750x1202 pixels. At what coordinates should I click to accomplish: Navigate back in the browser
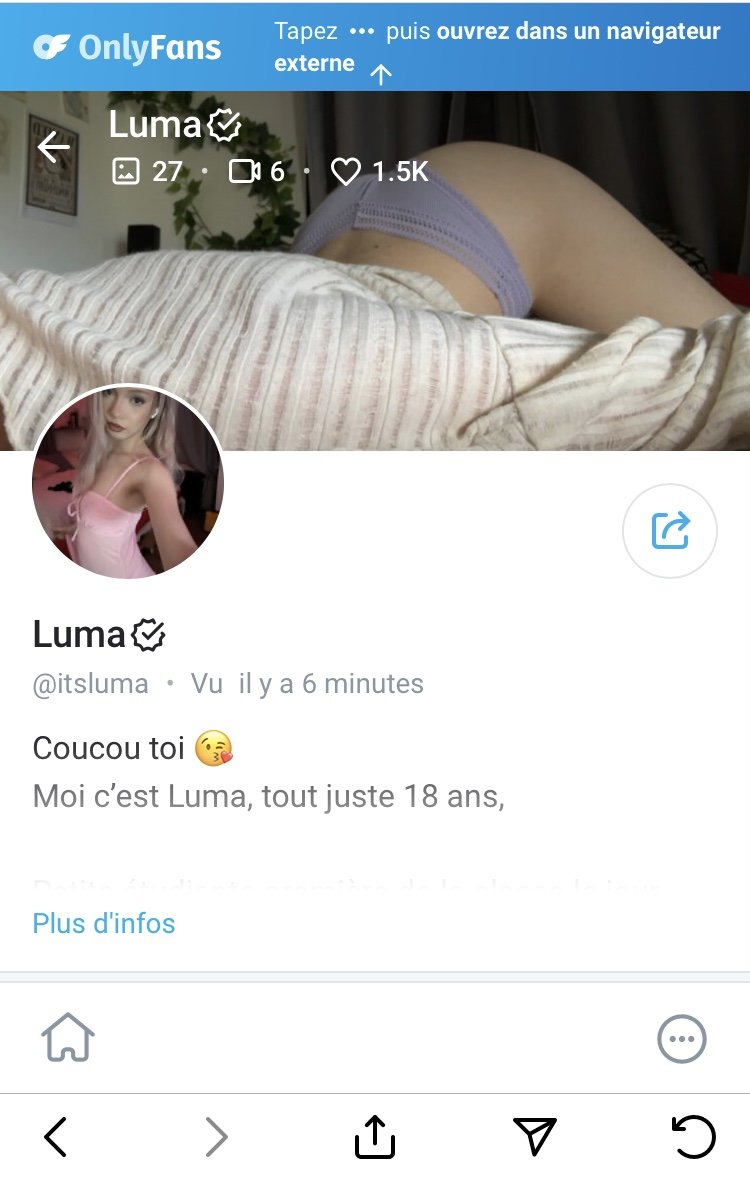56,1137
